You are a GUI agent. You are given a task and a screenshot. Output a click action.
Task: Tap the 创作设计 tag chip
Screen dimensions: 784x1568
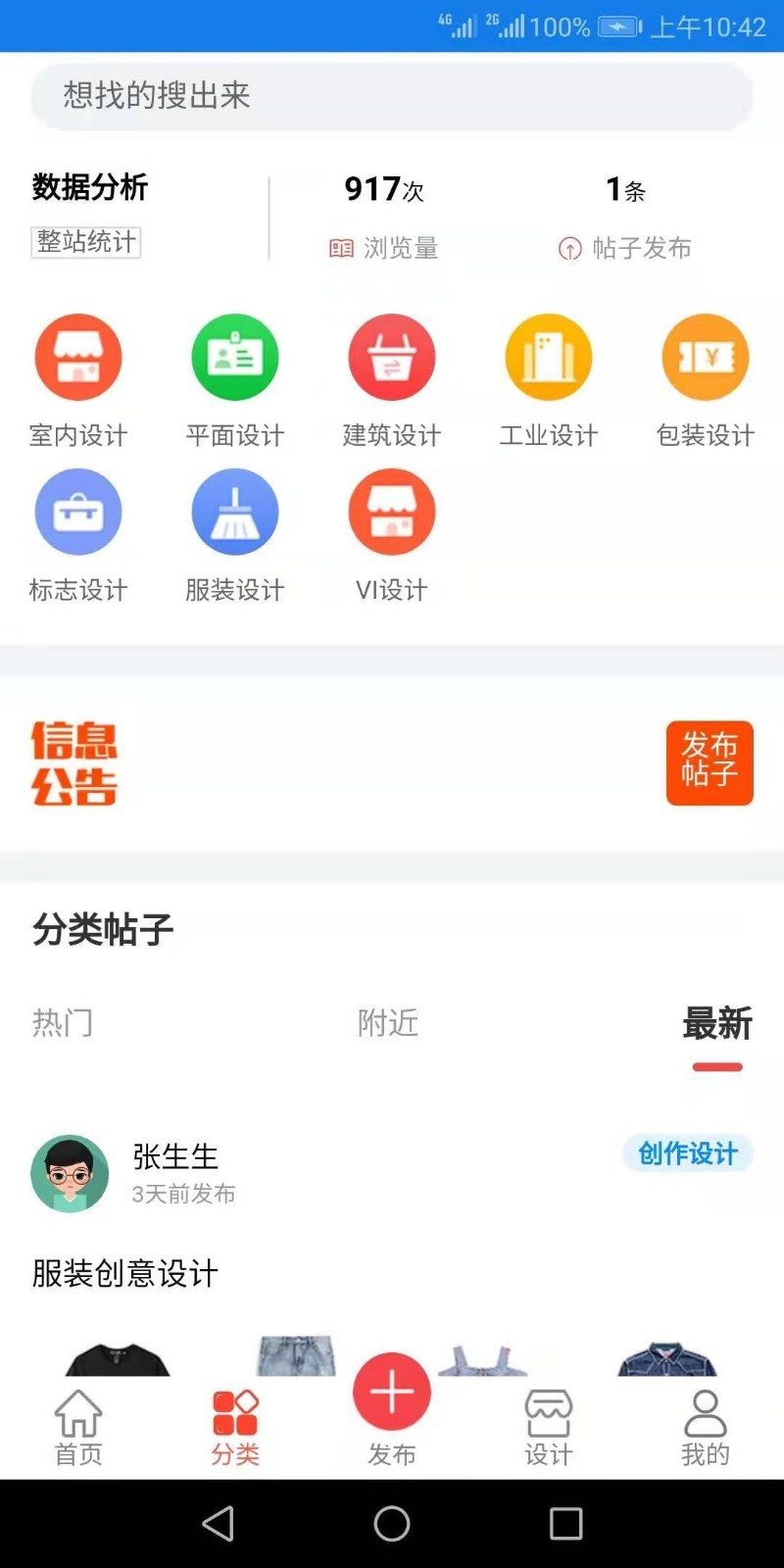click(x=688, y=1153)
